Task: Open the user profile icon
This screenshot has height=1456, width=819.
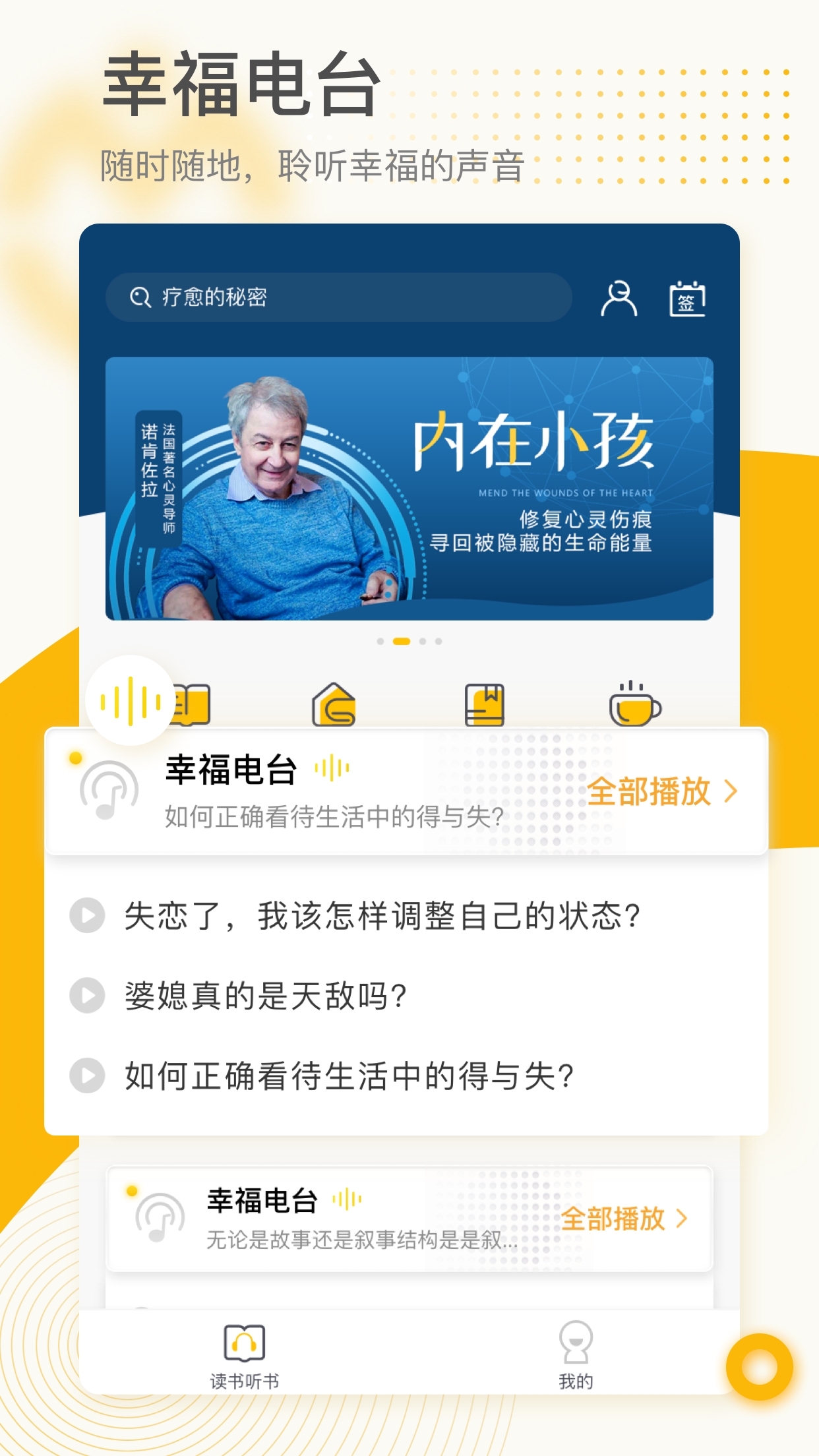Action: 621,298
